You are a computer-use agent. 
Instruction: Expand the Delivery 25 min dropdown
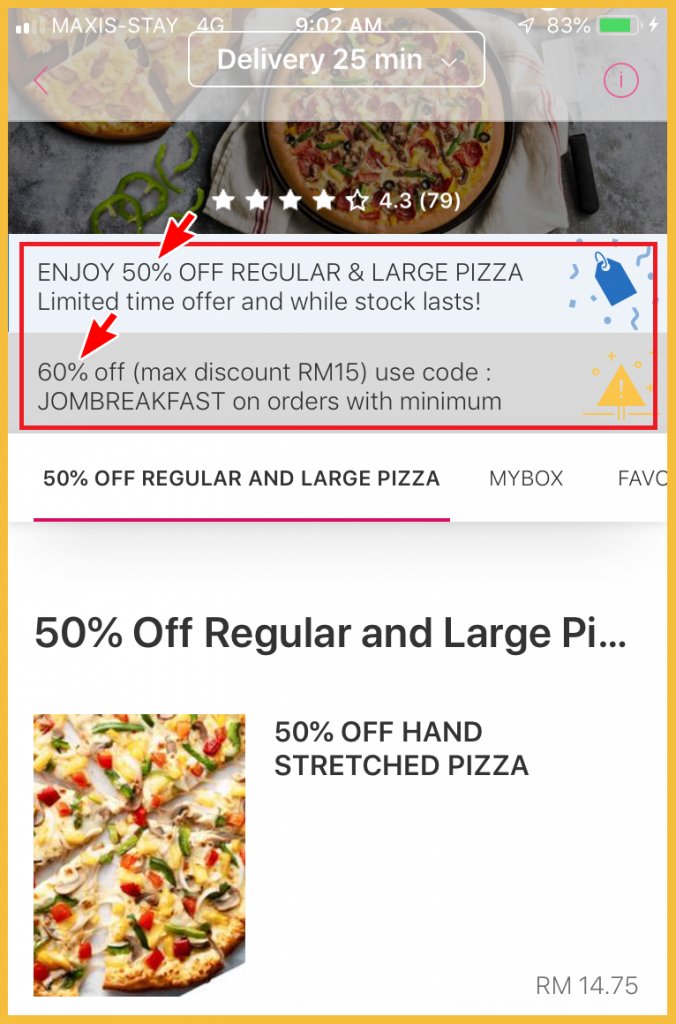[337, 60]
